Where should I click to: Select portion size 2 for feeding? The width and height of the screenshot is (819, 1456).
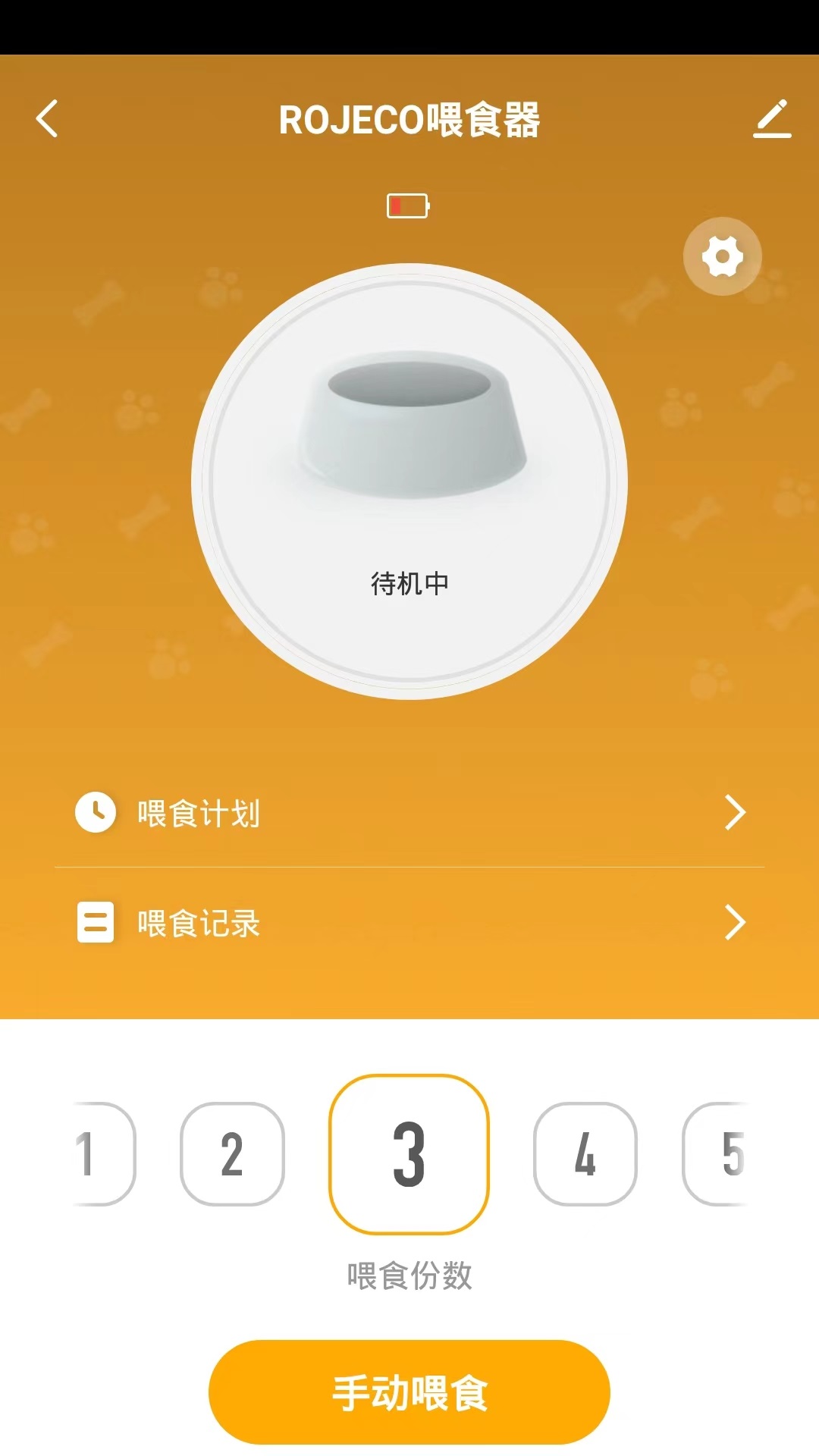(x=232, y=1155)
